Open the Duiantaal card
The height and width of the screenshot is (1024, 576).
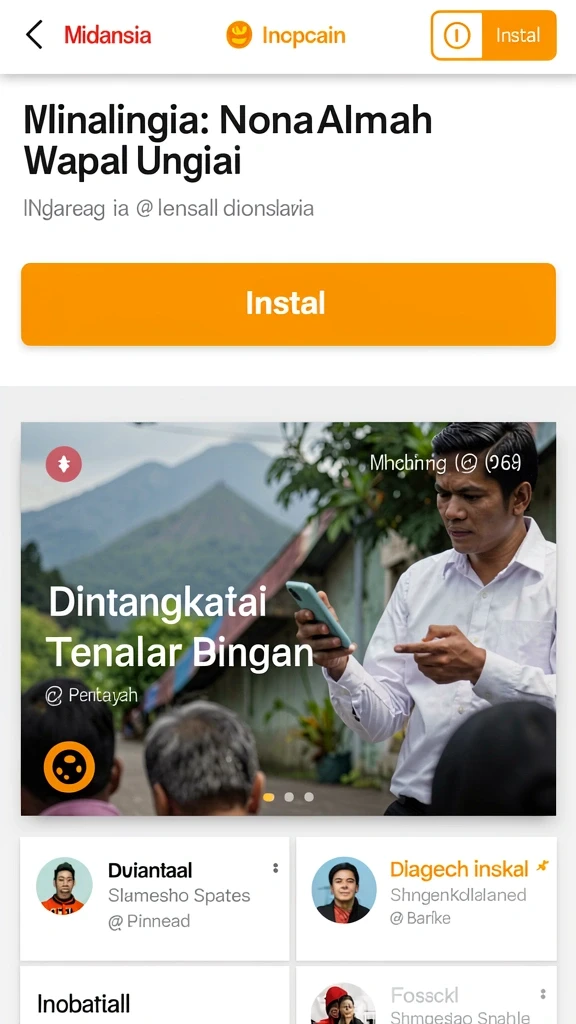pos(155,899)
